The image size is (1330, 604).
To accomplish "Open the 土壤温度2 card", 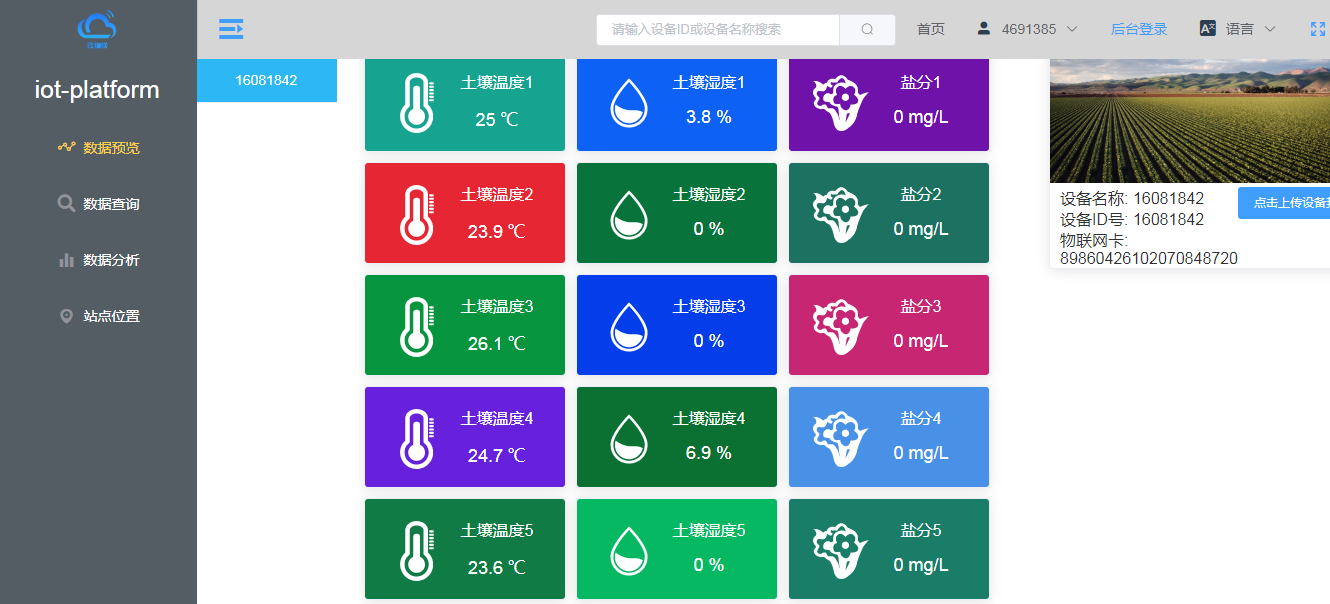I will [464, 213].
